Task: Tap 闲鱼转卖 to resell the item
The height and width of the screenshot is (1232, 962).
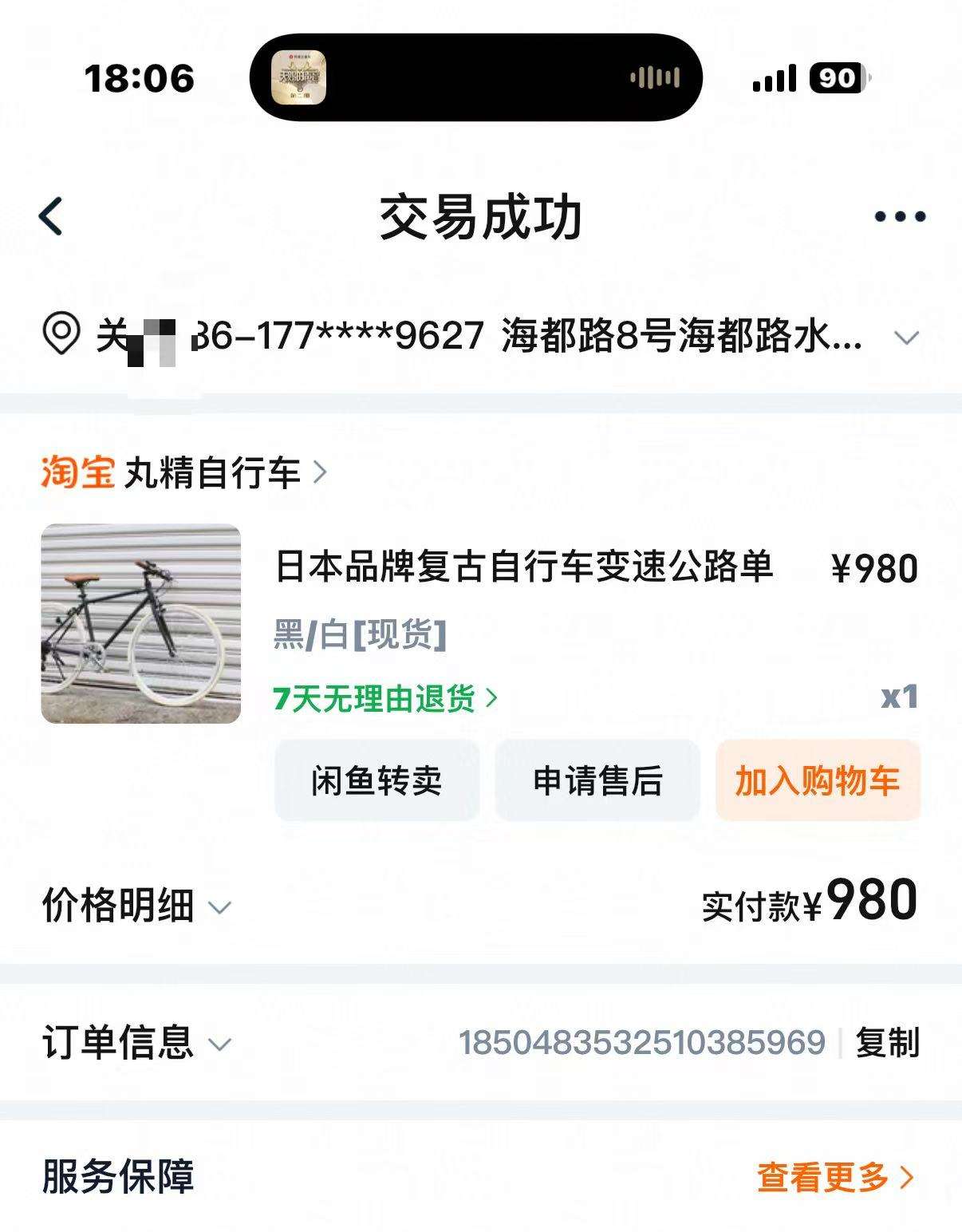Action: [377, 780]
